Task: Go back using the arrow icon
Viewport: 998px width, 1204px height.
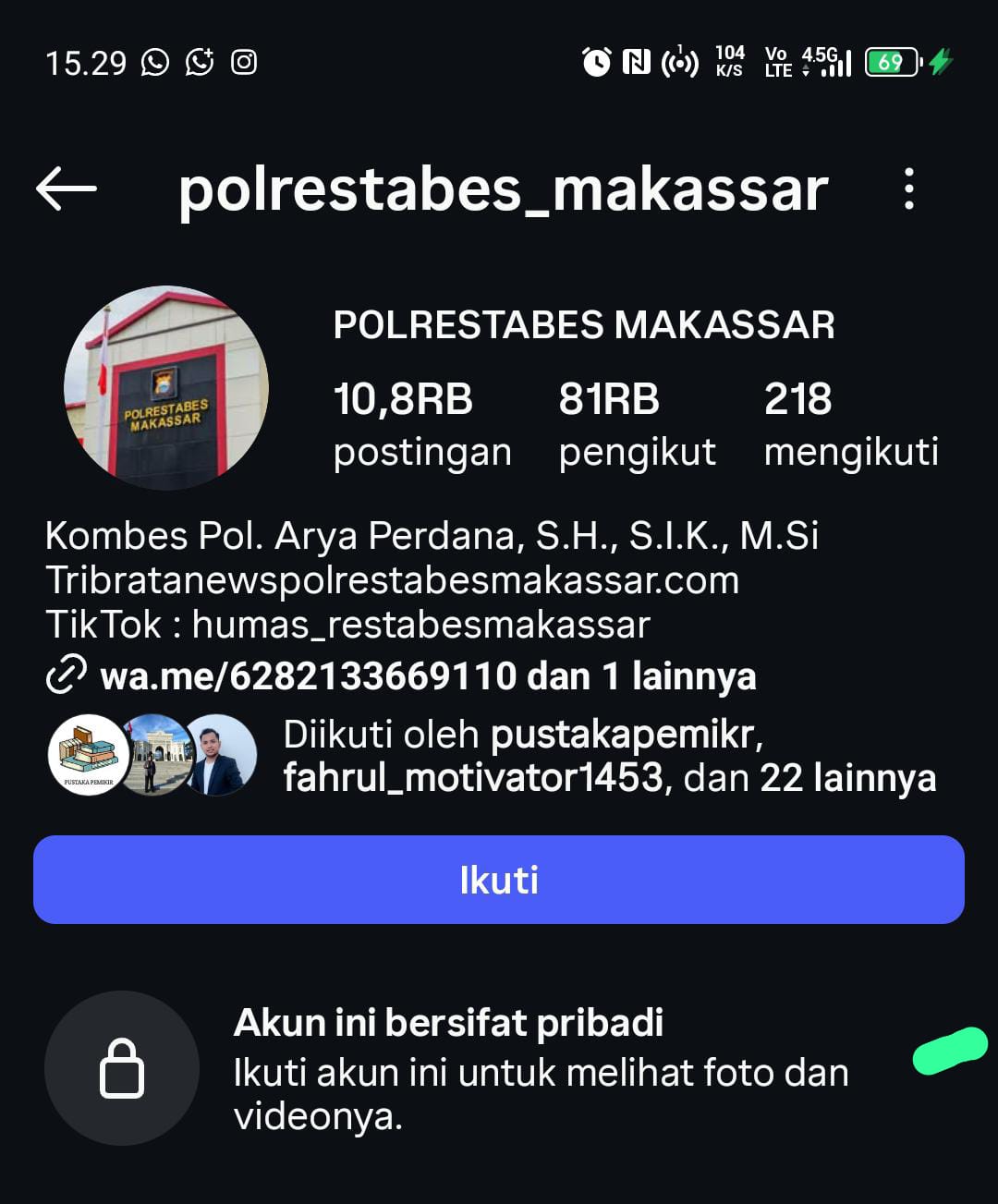Action: (x=67, y=189)
